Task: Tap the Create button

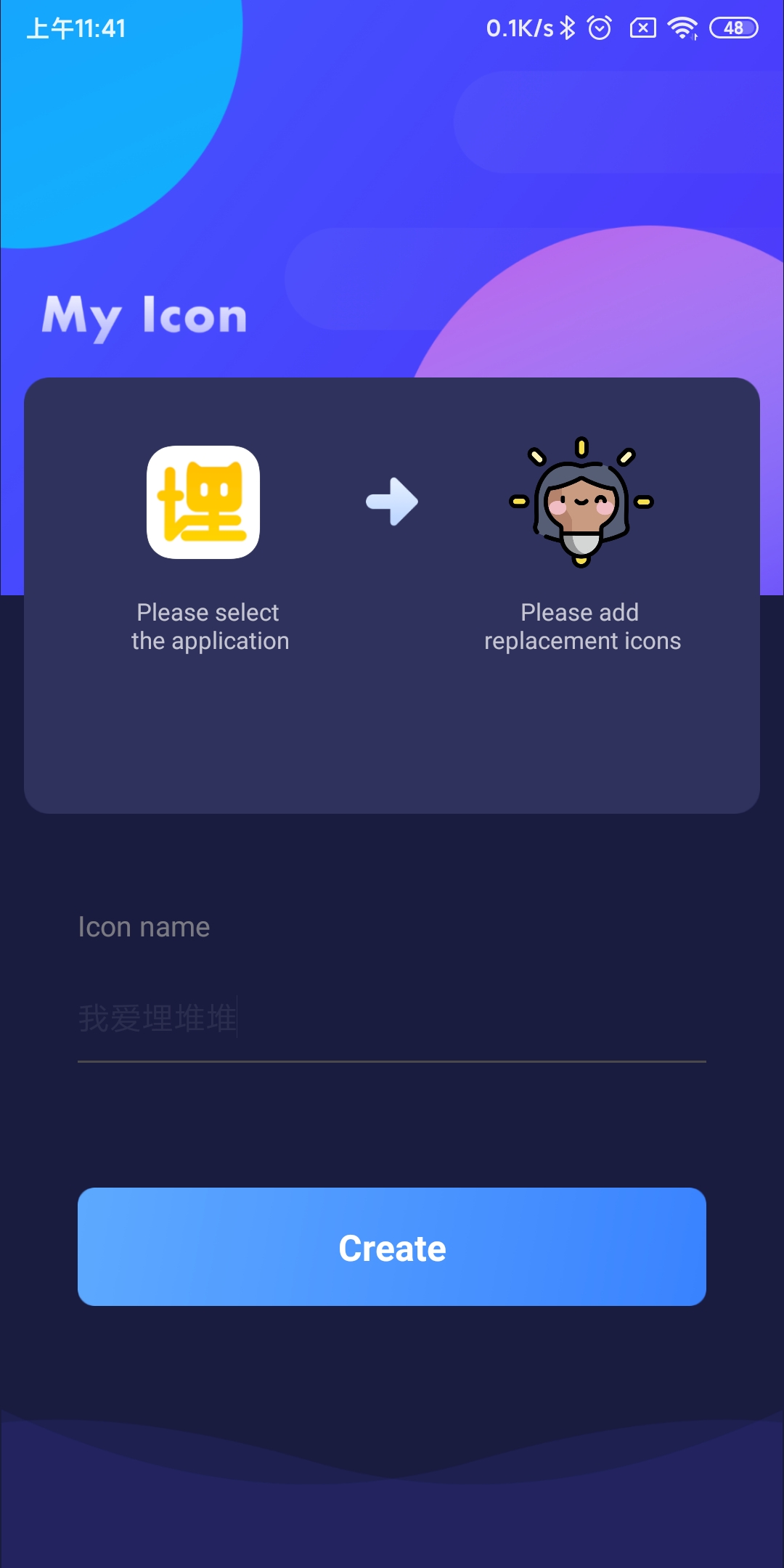Action: click(x=392, y=1247)
